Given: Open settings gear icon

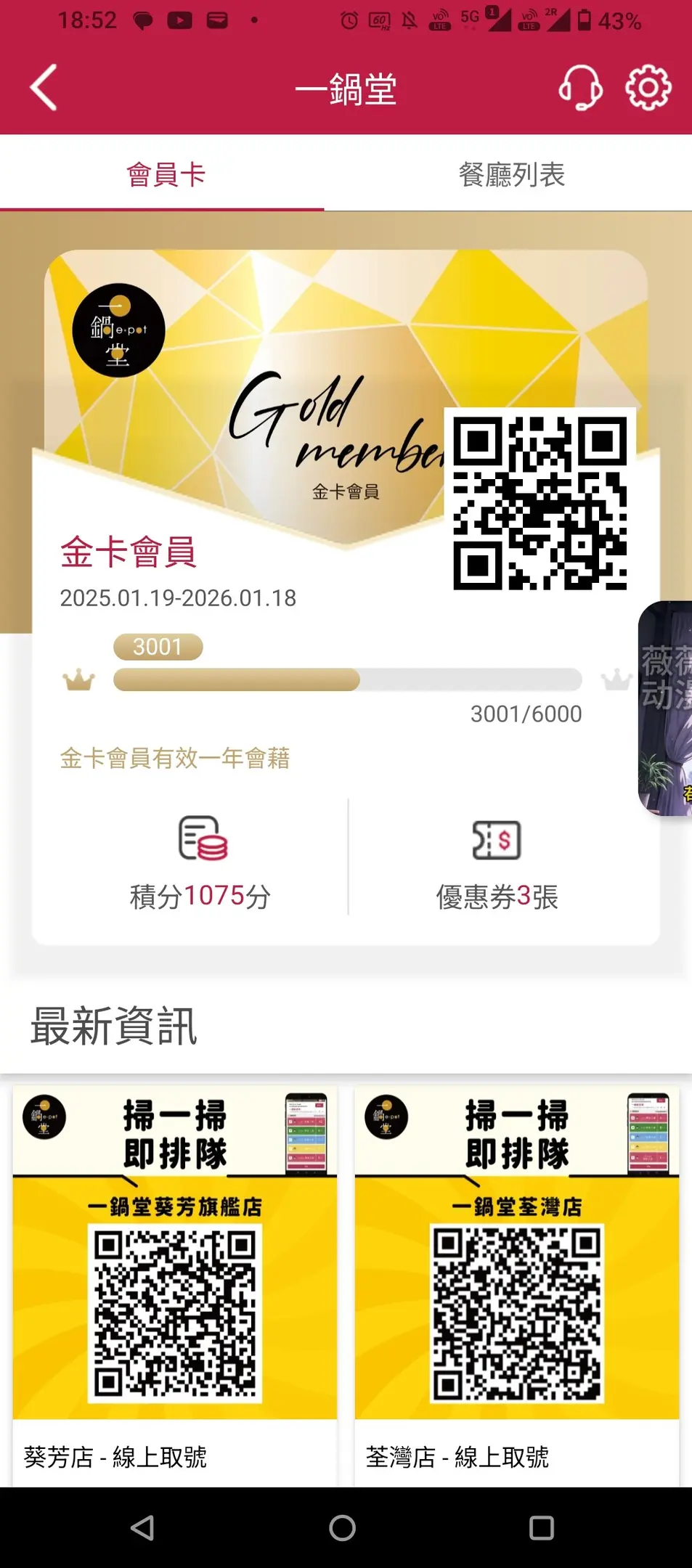Looking at the screenshot, I should coord(648,88).
